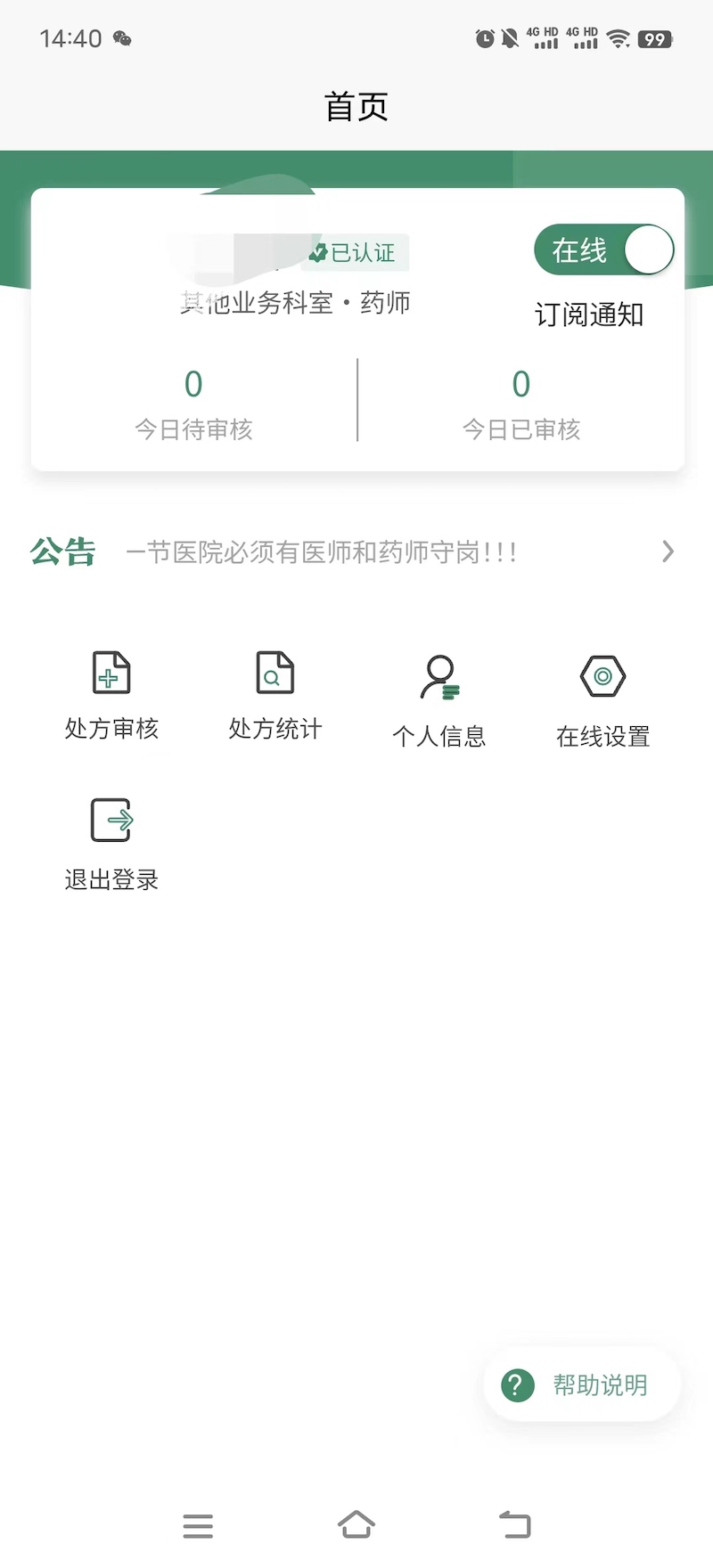713x1568 pixels.
Task: Tap the recent apps menu icon
Action: pos(198,1525)
